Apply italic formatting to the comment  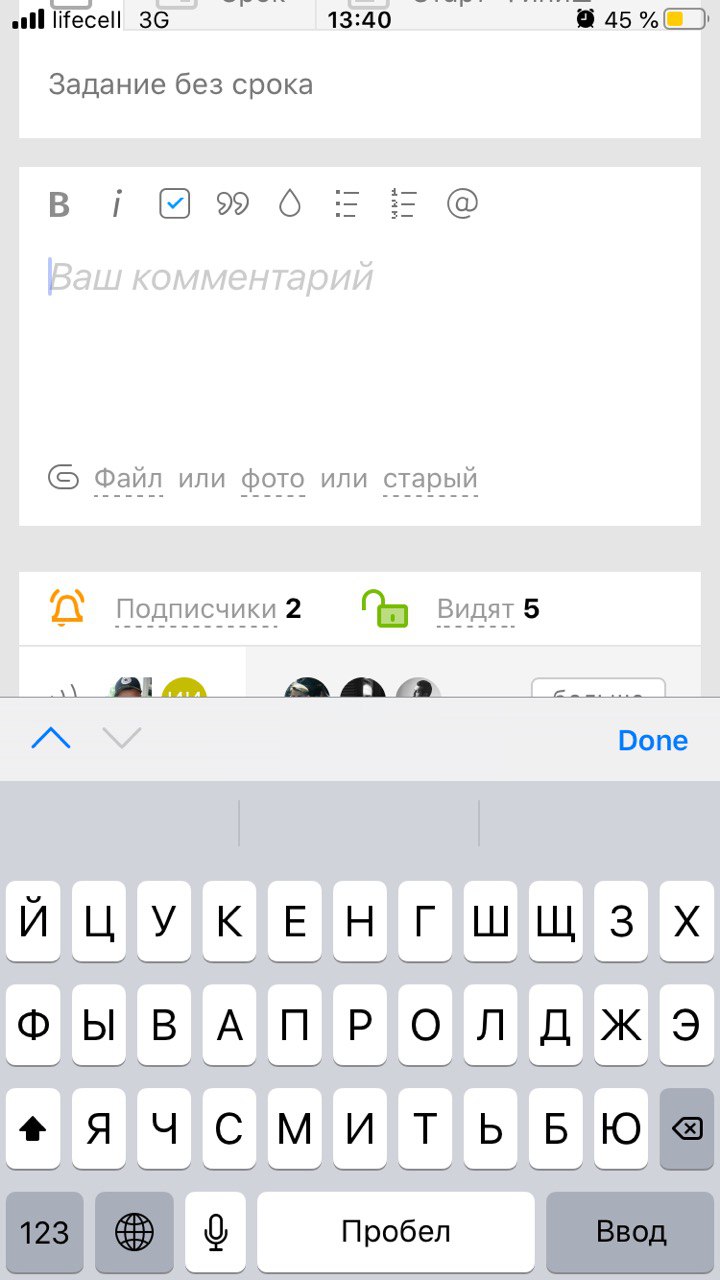(117, 205)
